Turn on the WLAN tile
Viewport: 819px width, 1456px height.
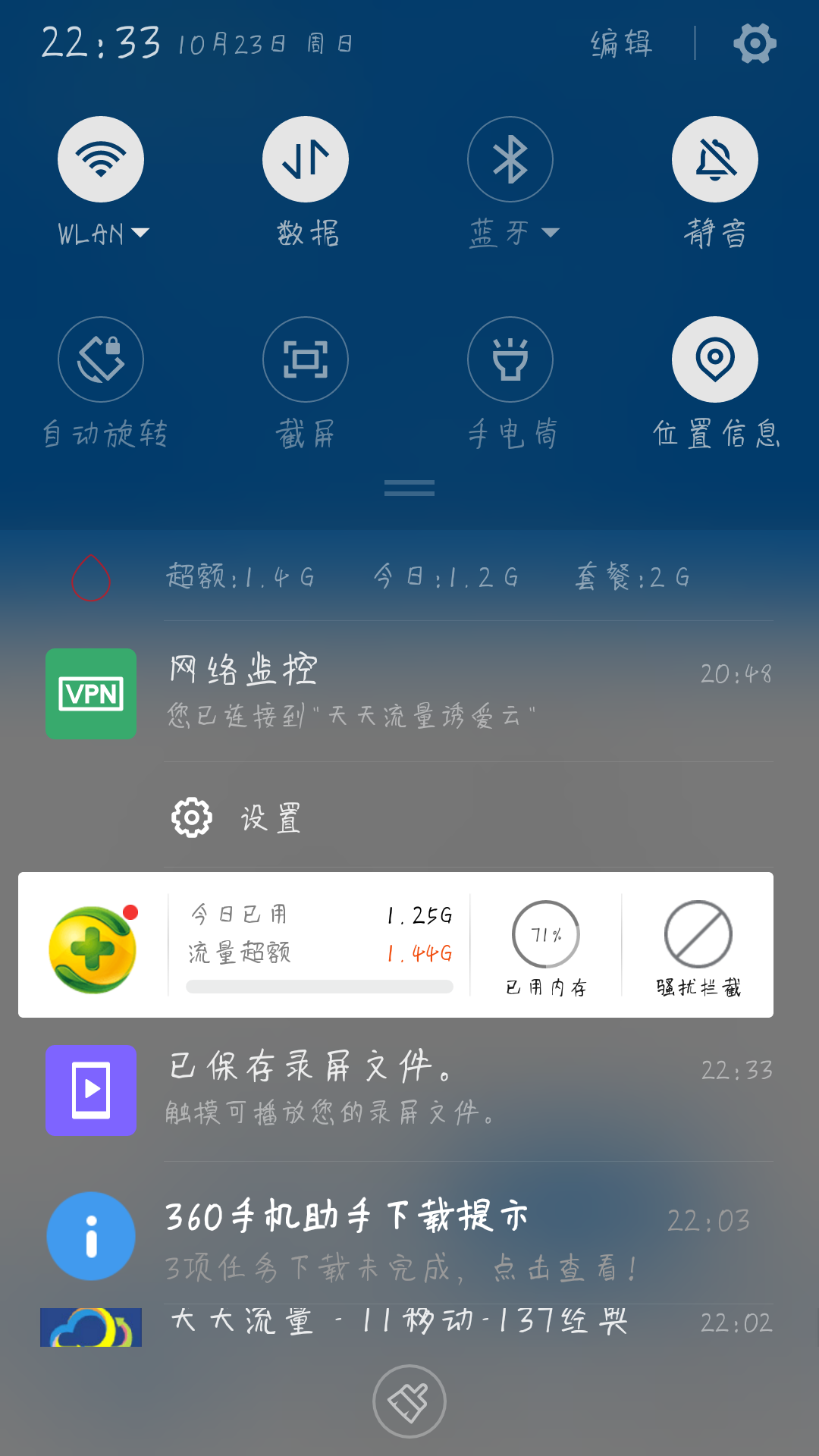point(101,158)
